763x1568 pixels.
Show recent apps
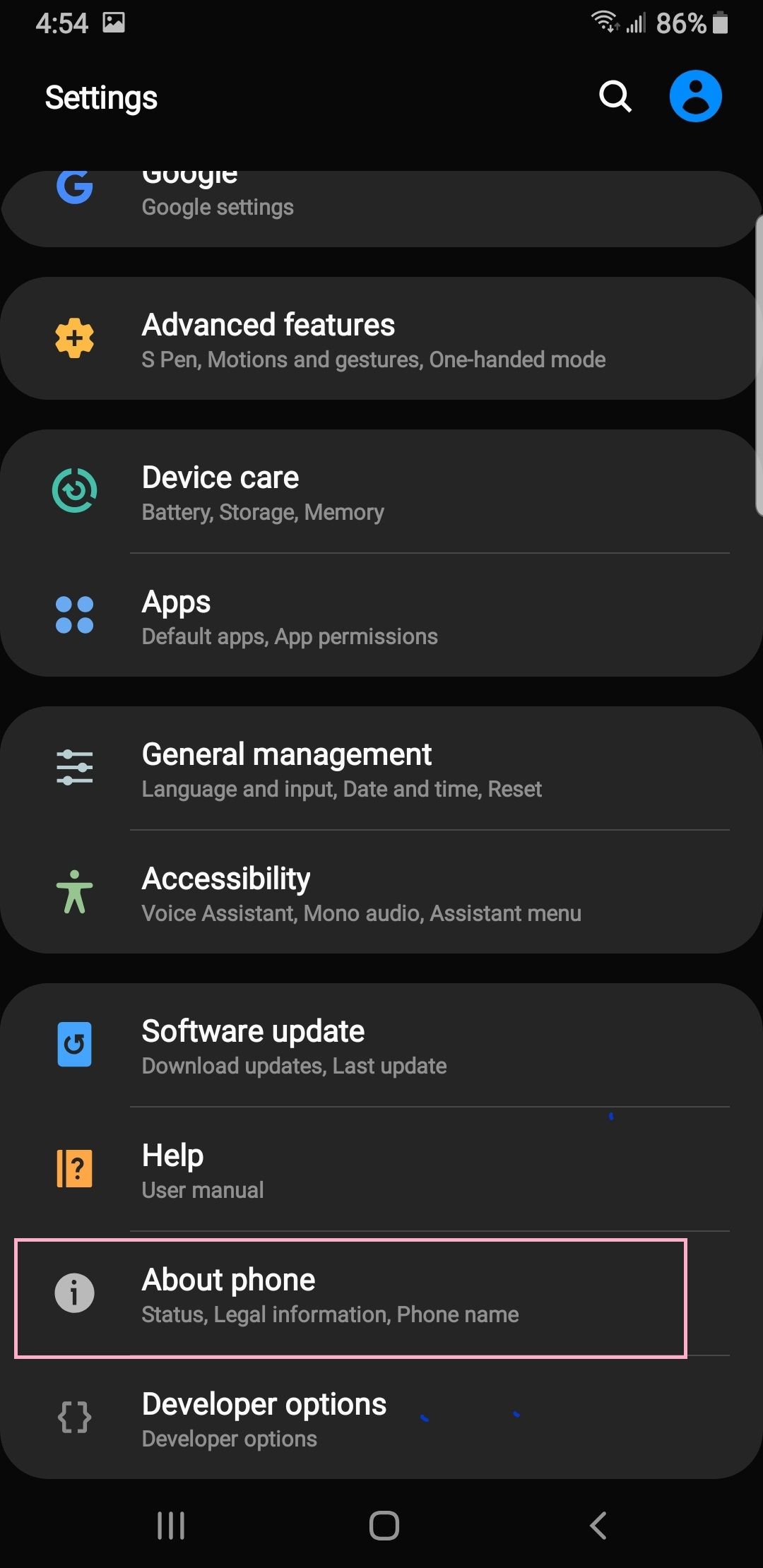(x=171, y=1526)
